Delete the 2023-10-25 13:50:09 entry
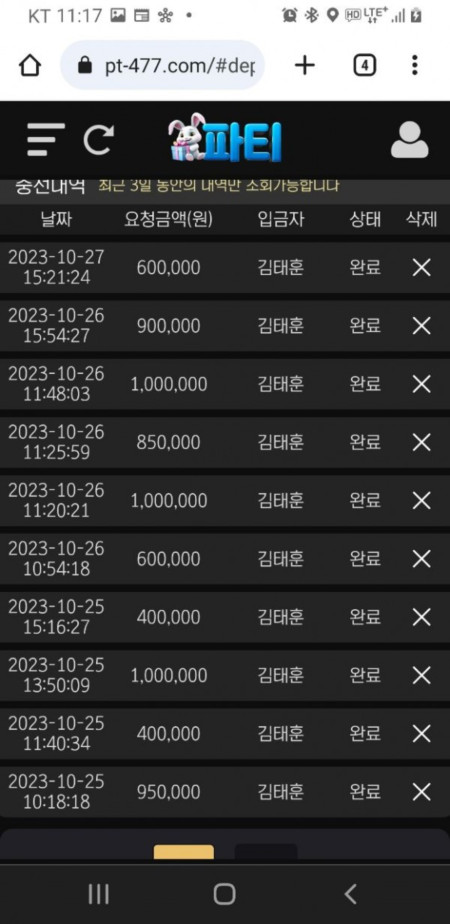Screen dimensions: 450x924 (x=421, y=675)
